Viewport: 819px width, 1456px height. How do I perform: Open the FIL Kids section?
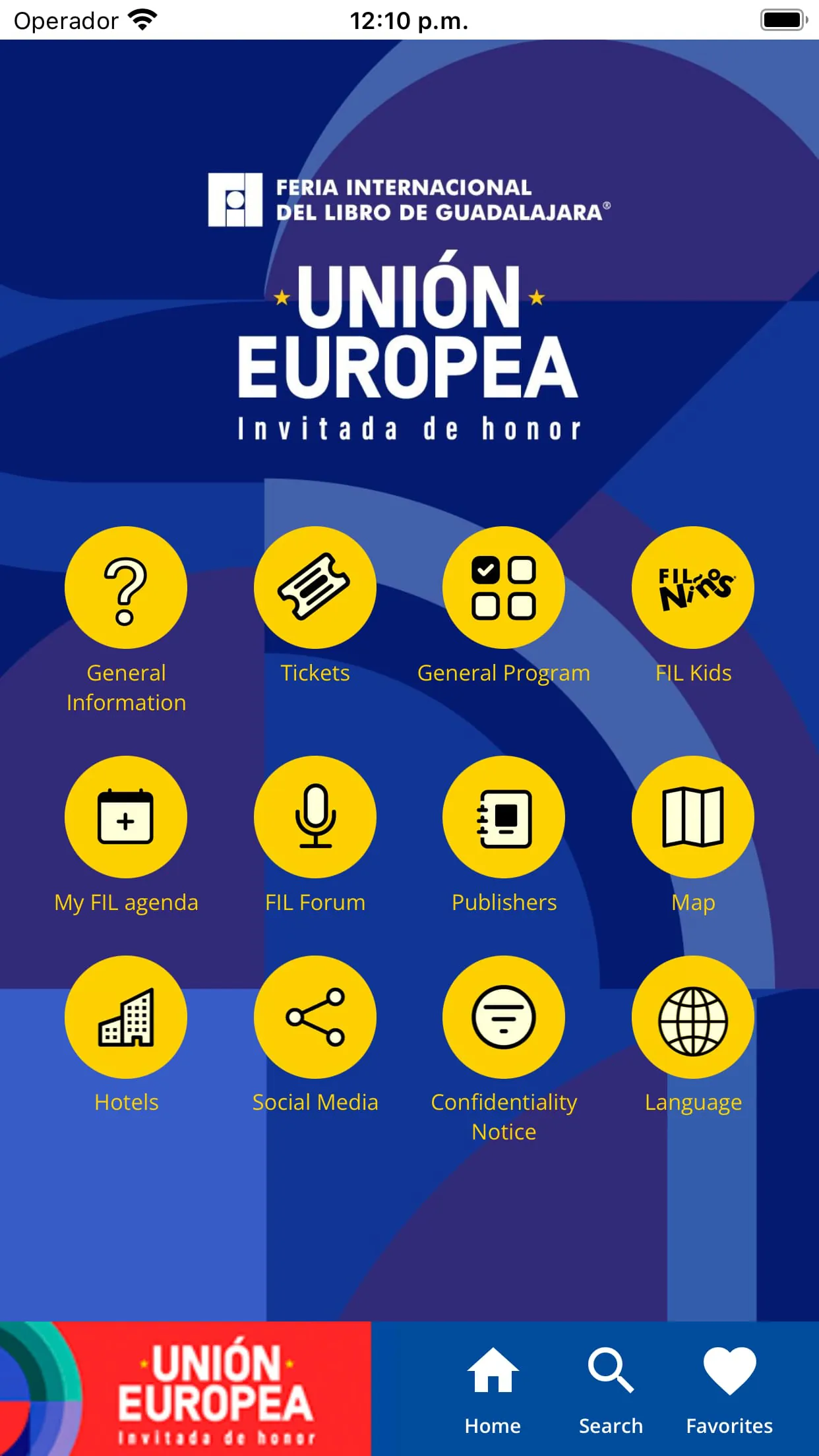coord(692,588)
